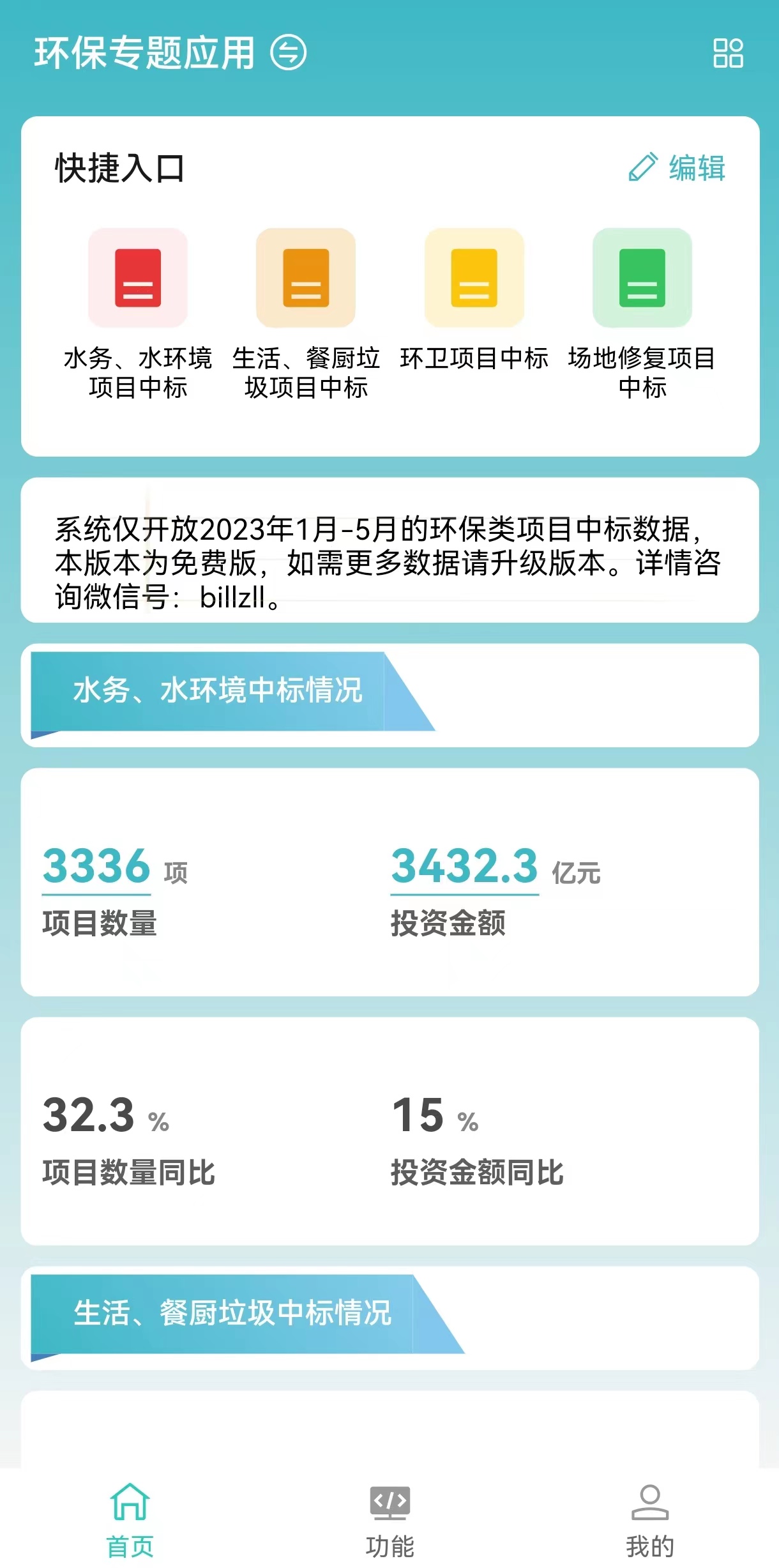Edit the 快捷入口 shortcuts

[677, 168]
